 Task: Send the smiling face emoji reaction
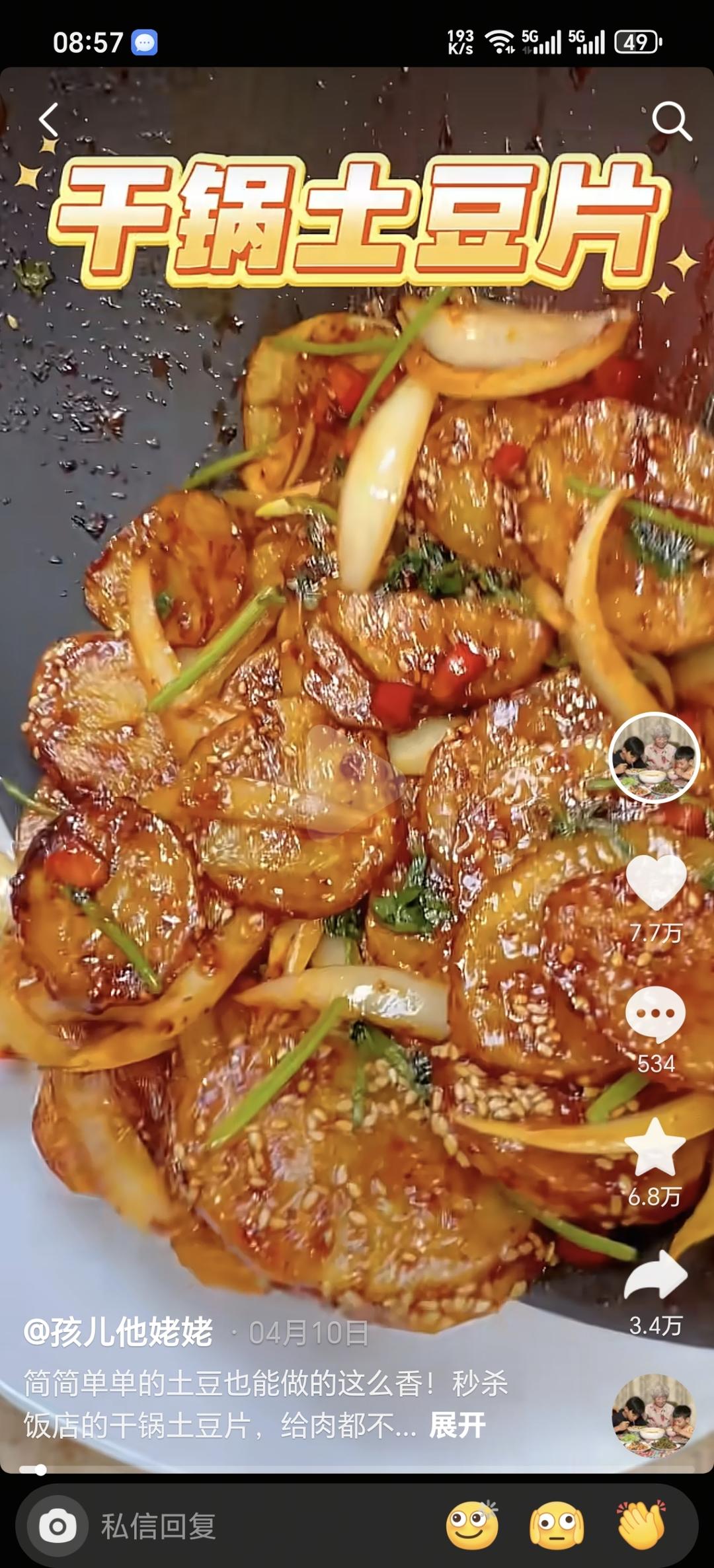472,1526
